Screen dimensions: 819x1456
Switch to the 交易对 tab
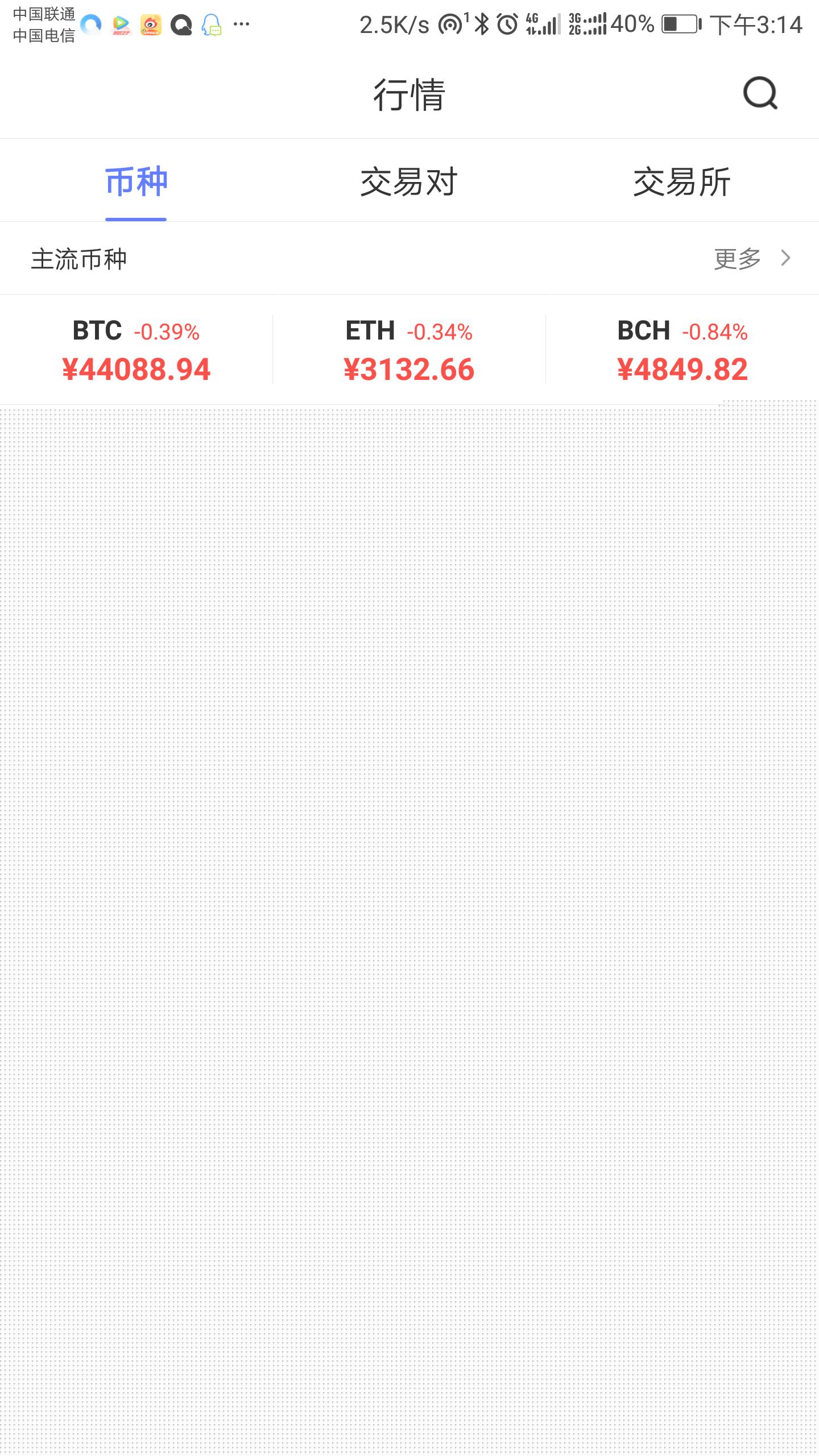pyautogui.click(x=409, y=182)
